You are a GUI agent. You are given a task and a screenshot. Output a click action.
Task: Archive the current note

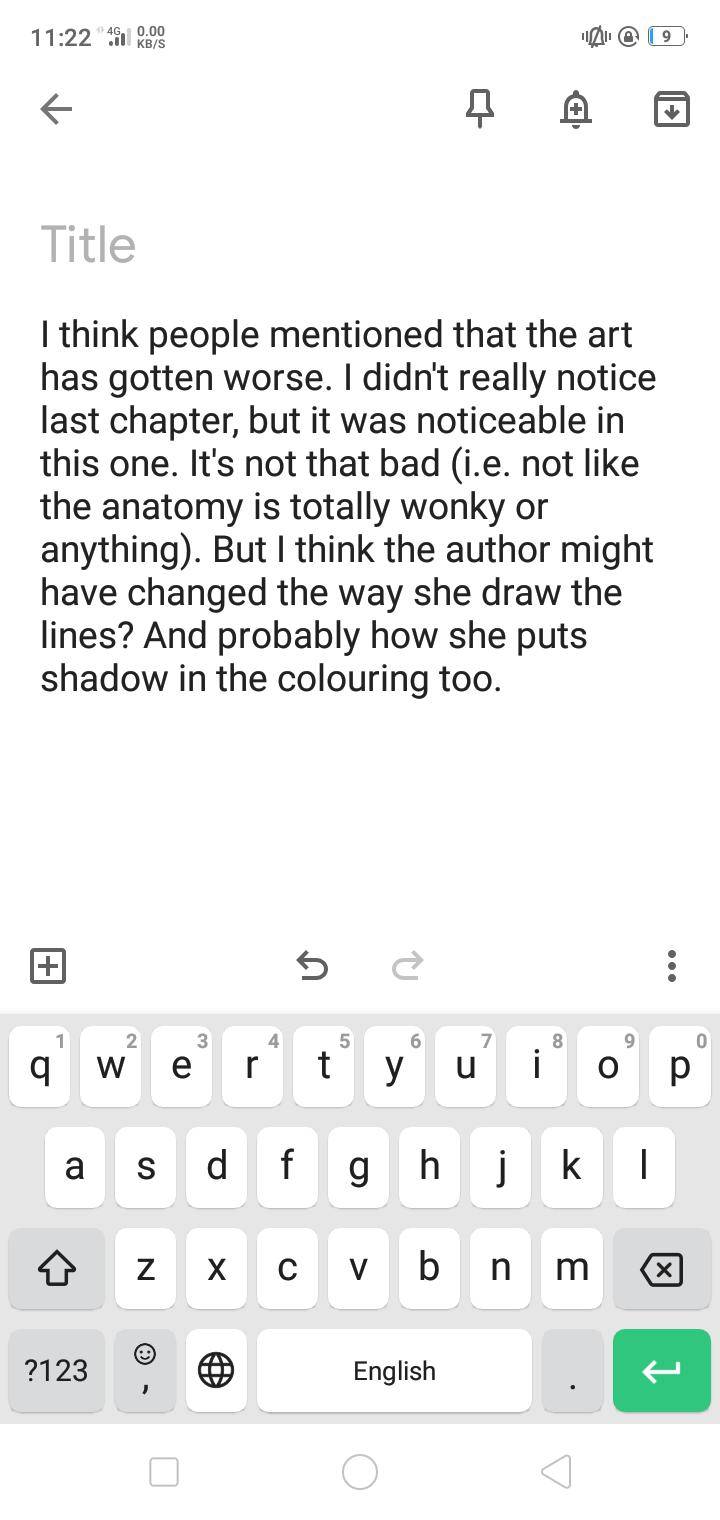click(x=671, y=110)
